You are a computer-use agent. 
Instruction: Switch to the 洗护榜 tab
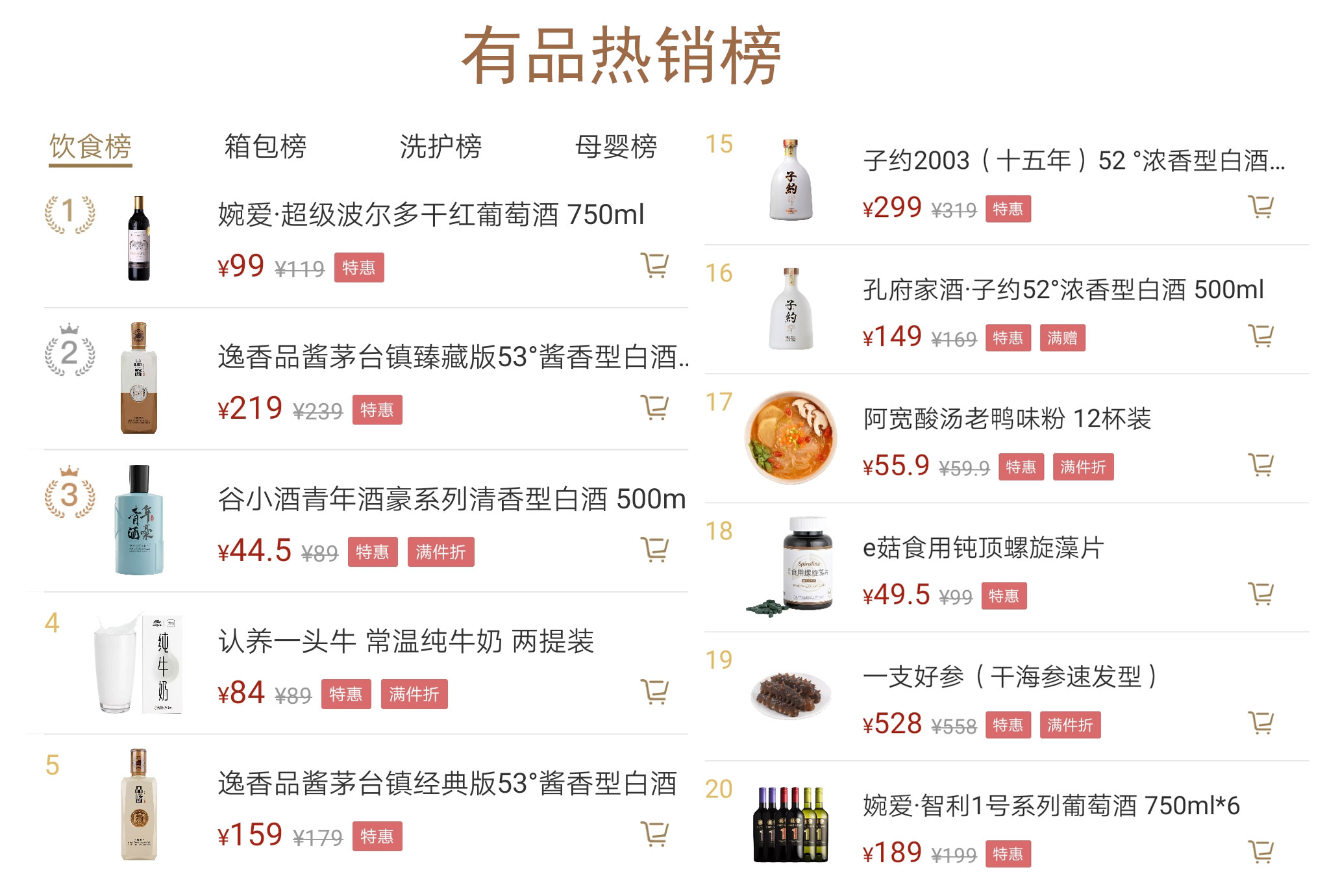440,147
